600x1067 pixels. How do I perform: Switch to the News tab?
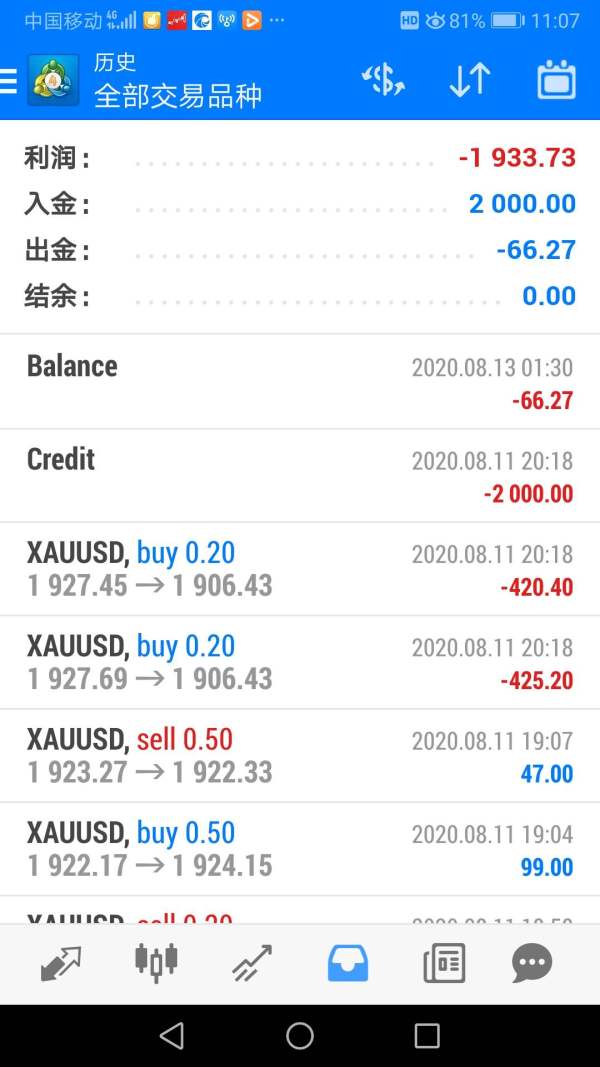coord(444,964)
